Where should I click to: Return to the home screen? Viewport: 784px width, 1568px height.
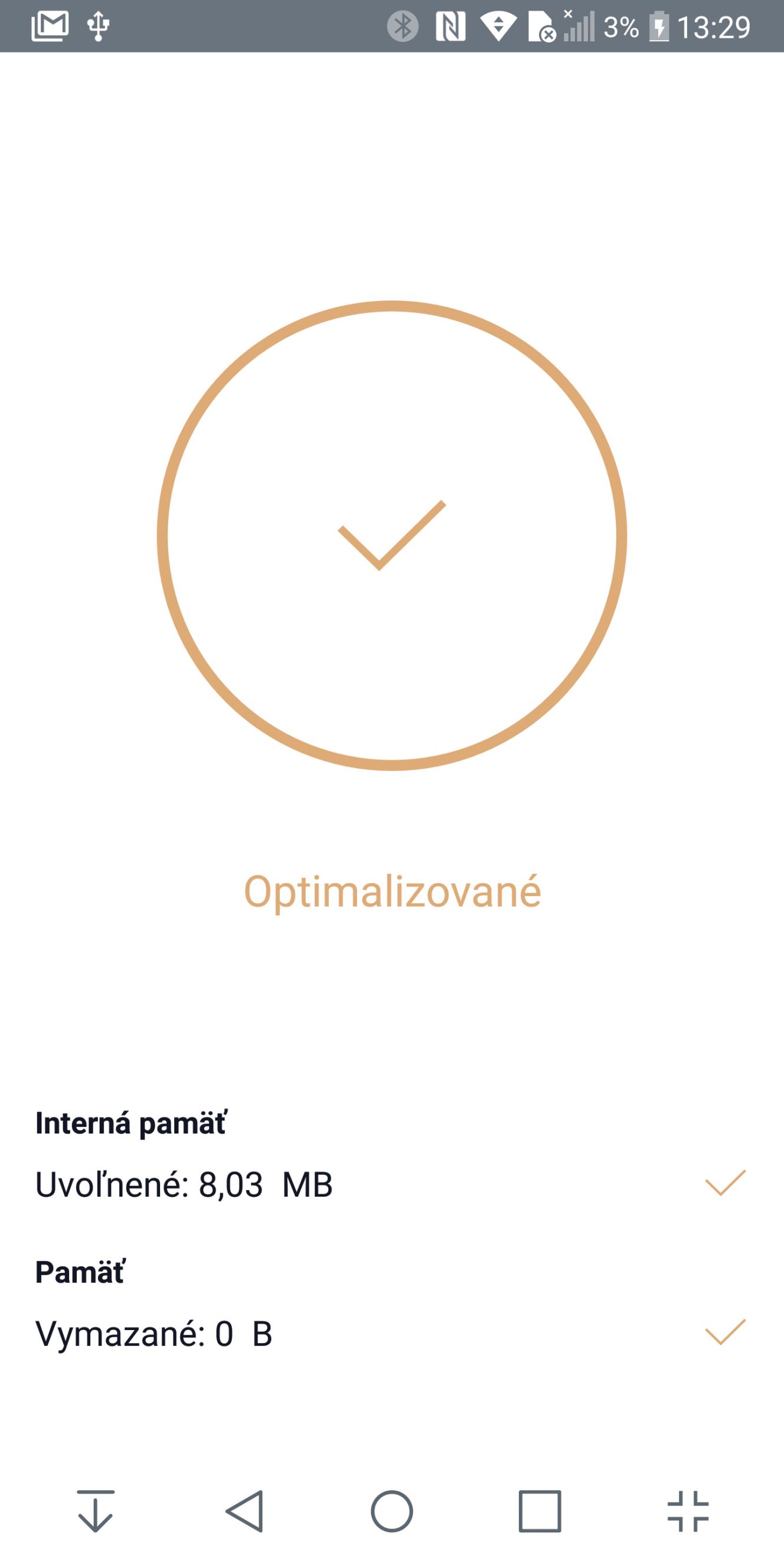[392, 1511]
